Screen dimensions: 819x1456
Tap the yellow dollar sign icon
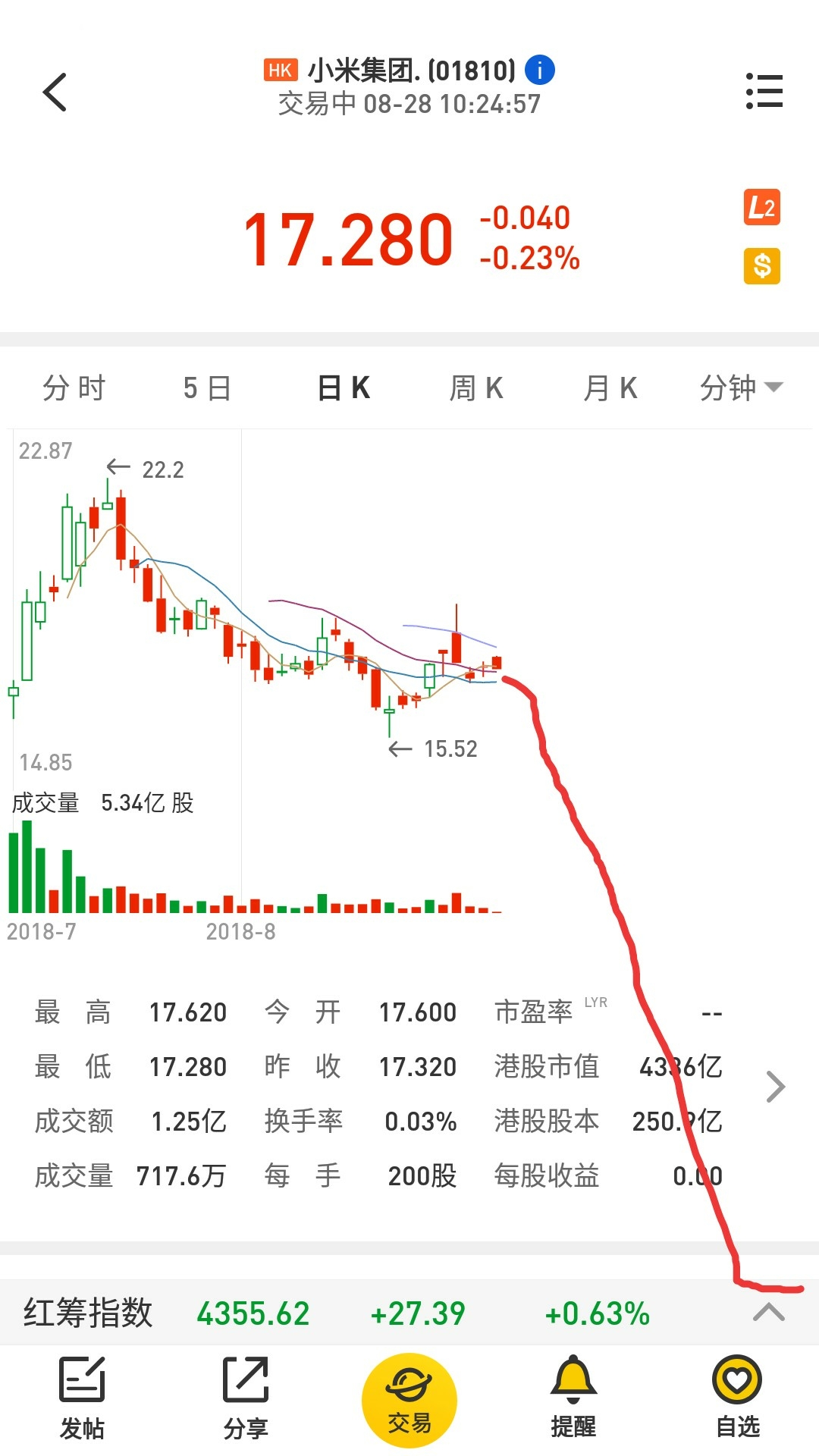pyautogui.click(x=761, y=266)
